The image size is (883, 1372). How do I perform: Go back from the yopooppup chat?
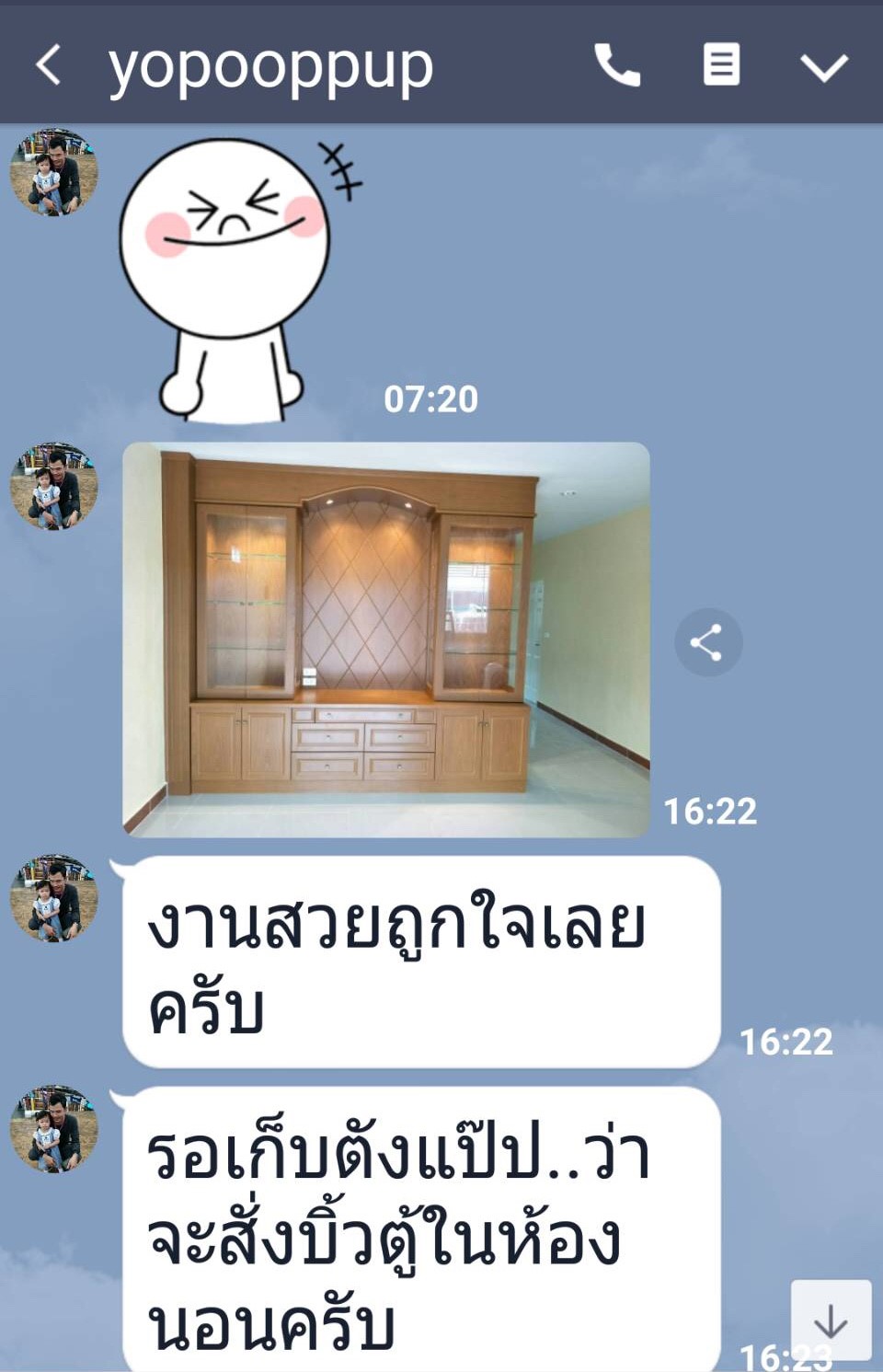[x=49, y=65]
